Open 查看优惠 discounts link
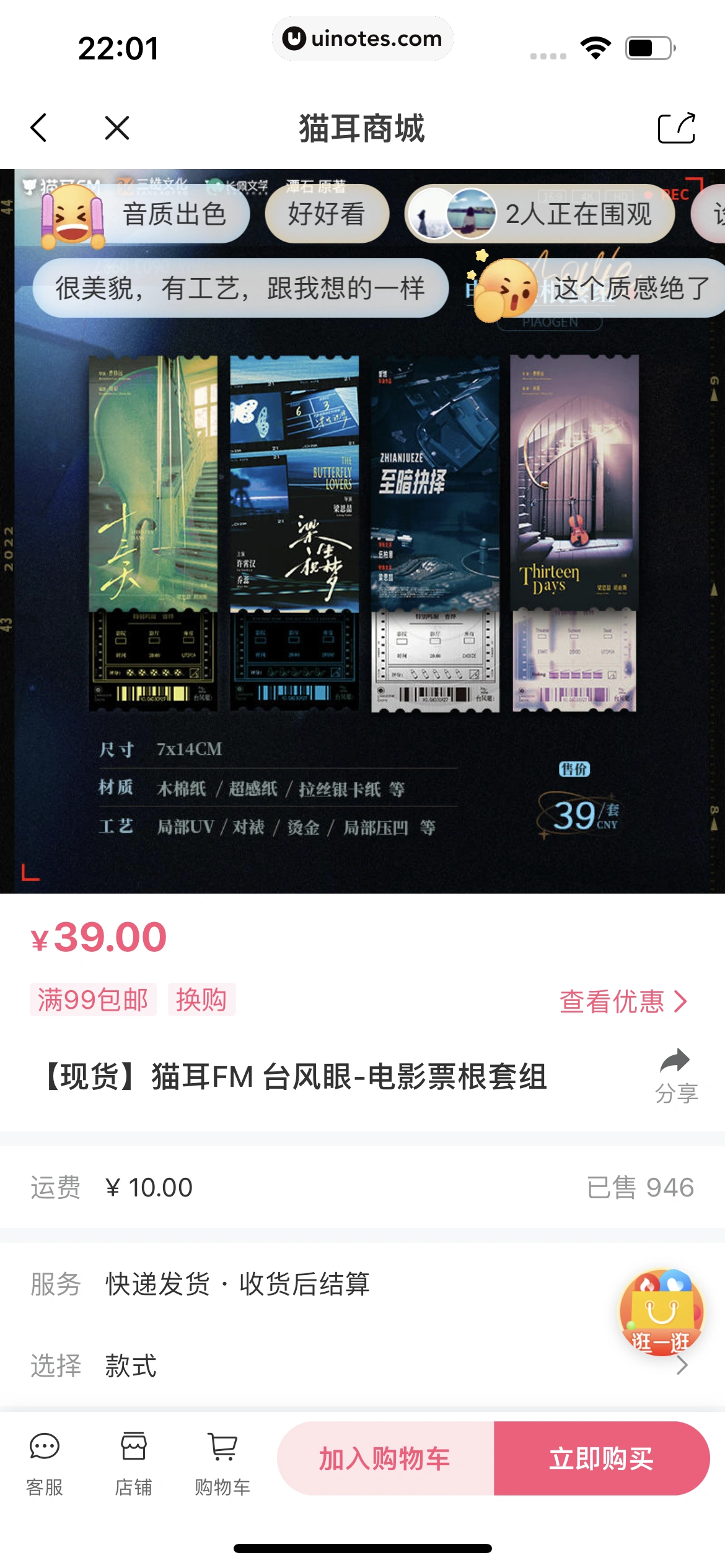Viewport: 725px width, 1568px height. [x=623, y=1001]
